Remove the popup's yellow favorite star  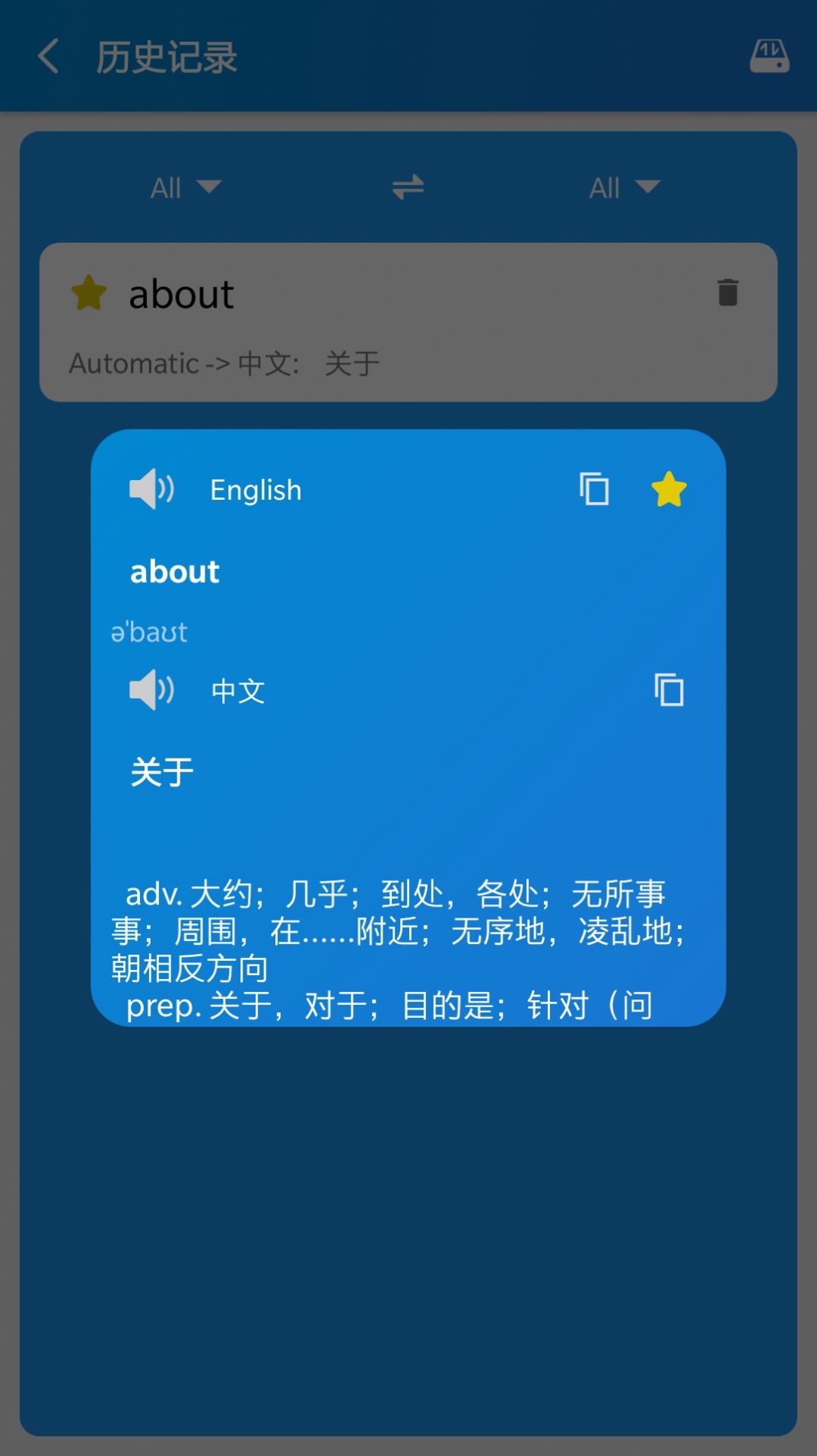669,488
